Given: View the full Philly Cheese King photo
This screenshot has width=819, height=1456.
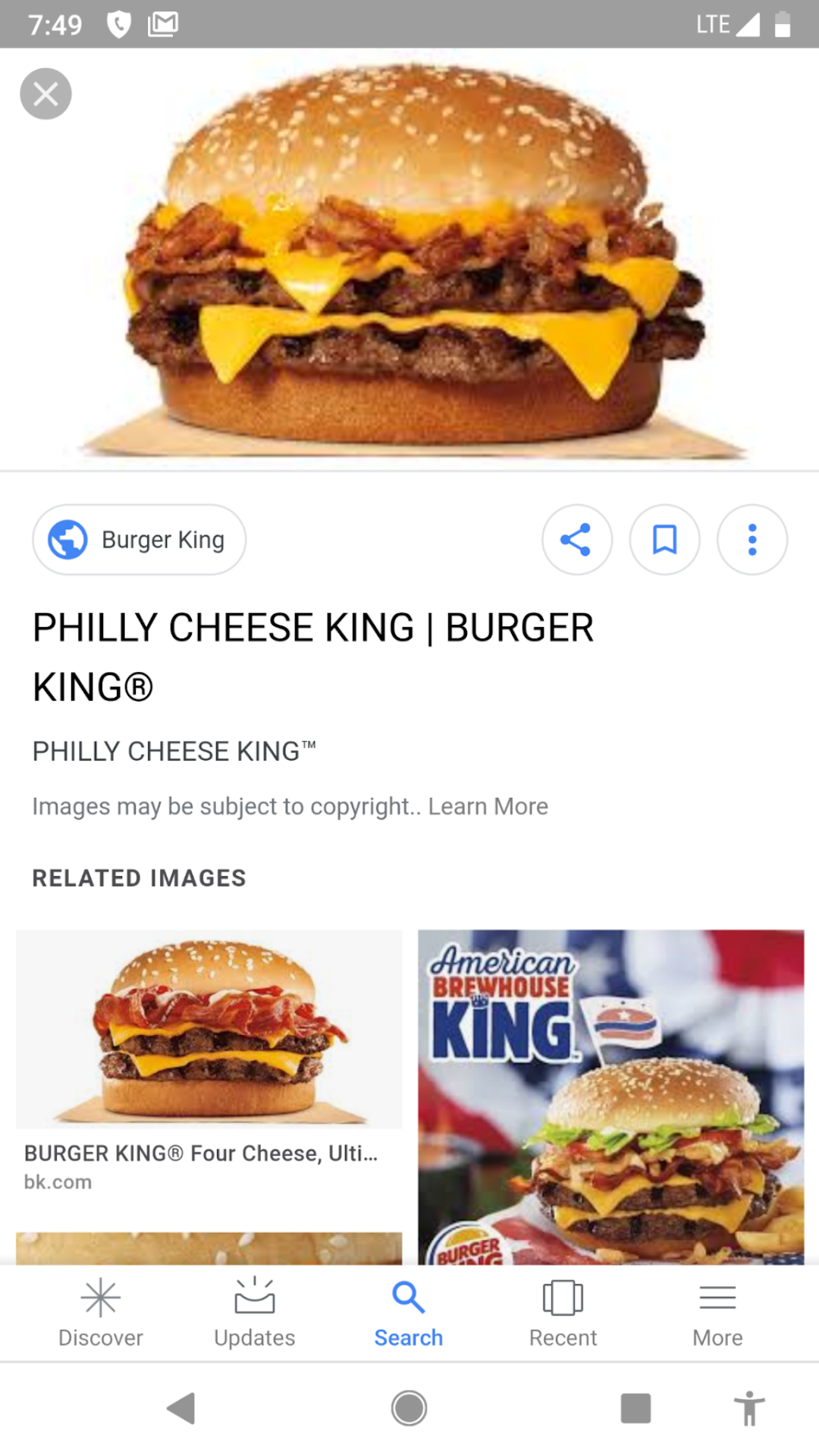Looking at the screenshot, I should pyautogui.click(x=409, y=258).
